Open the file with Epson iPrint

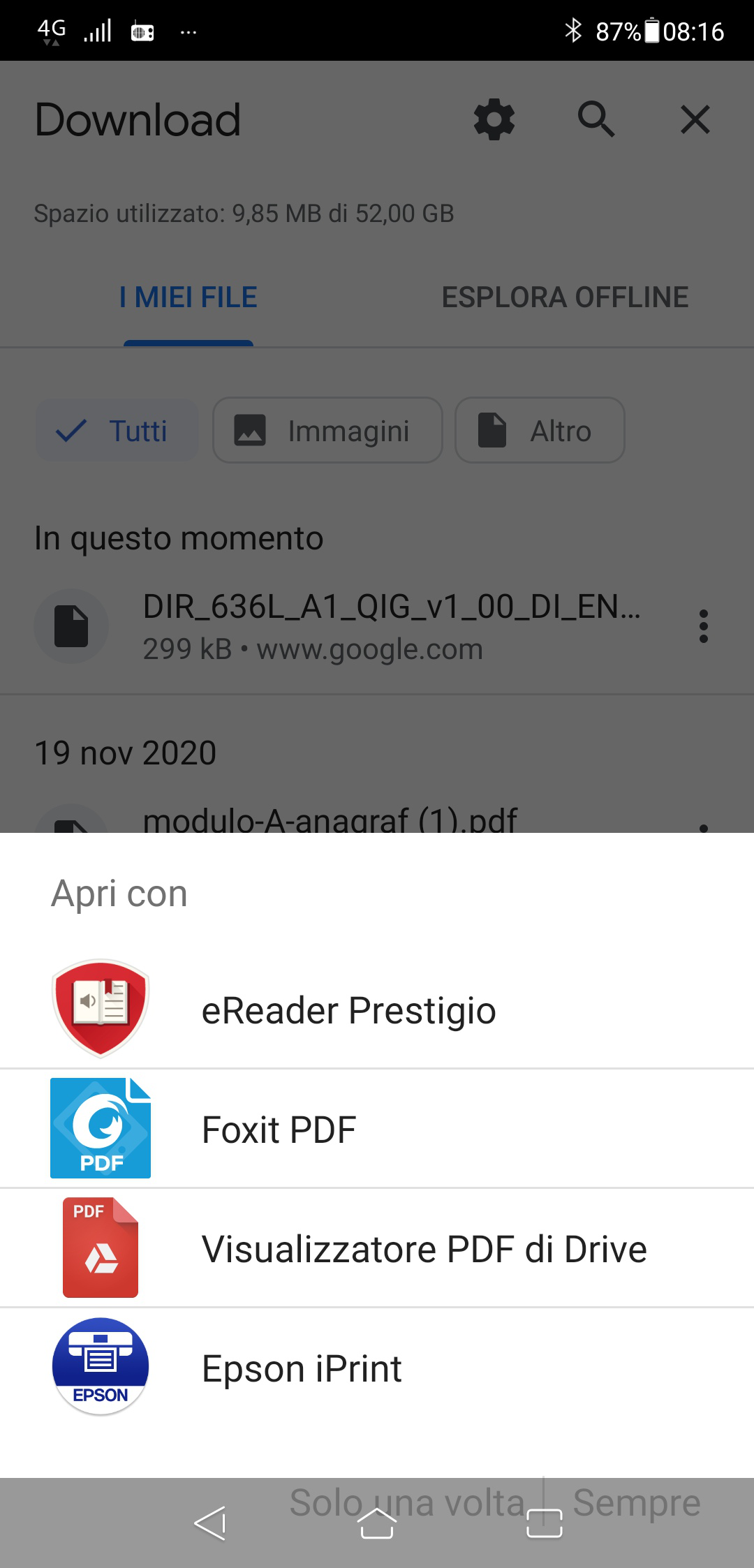[377, 1368]
